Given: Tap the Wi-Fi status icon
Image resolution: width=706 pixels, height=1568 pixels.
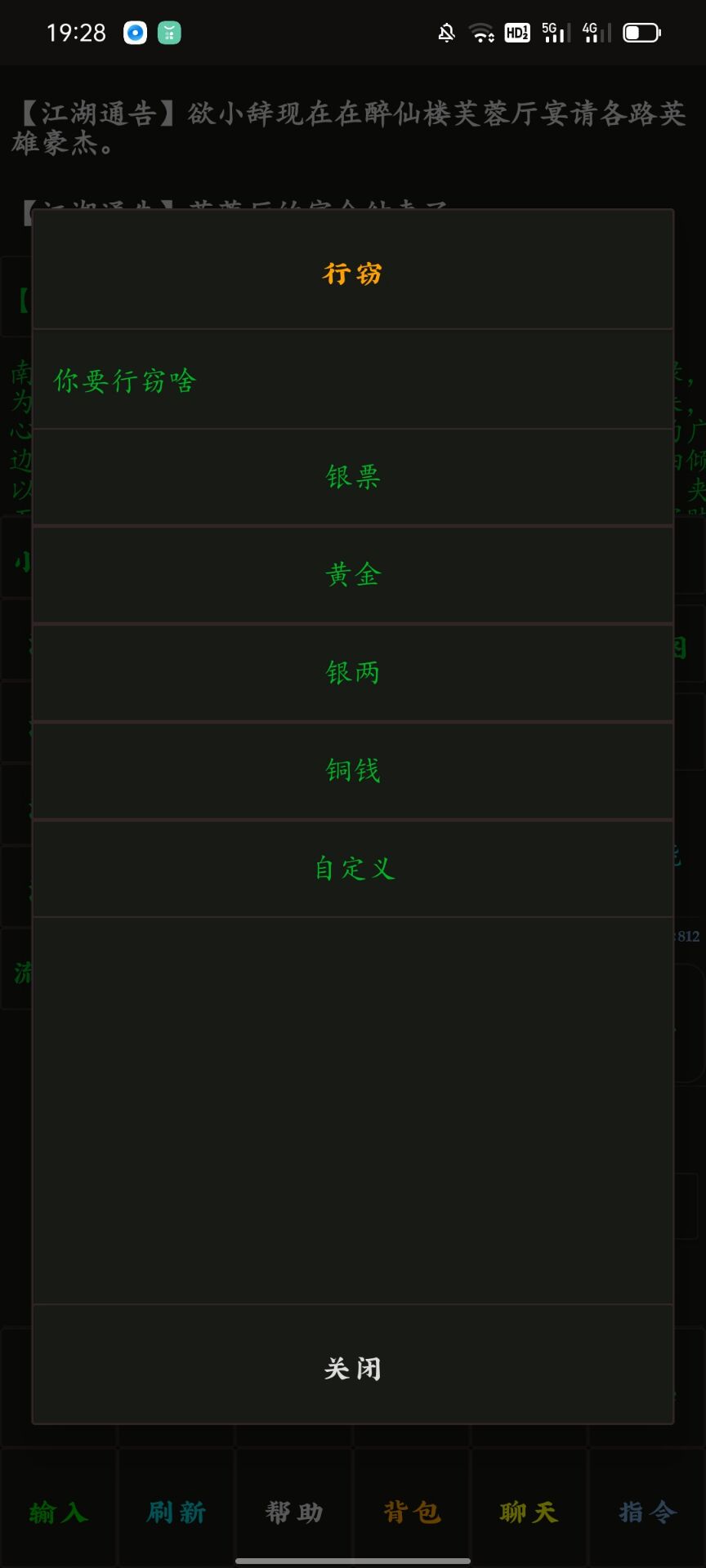Looking at the screenshot, I should pyautogui.click(x=482, y=33).
